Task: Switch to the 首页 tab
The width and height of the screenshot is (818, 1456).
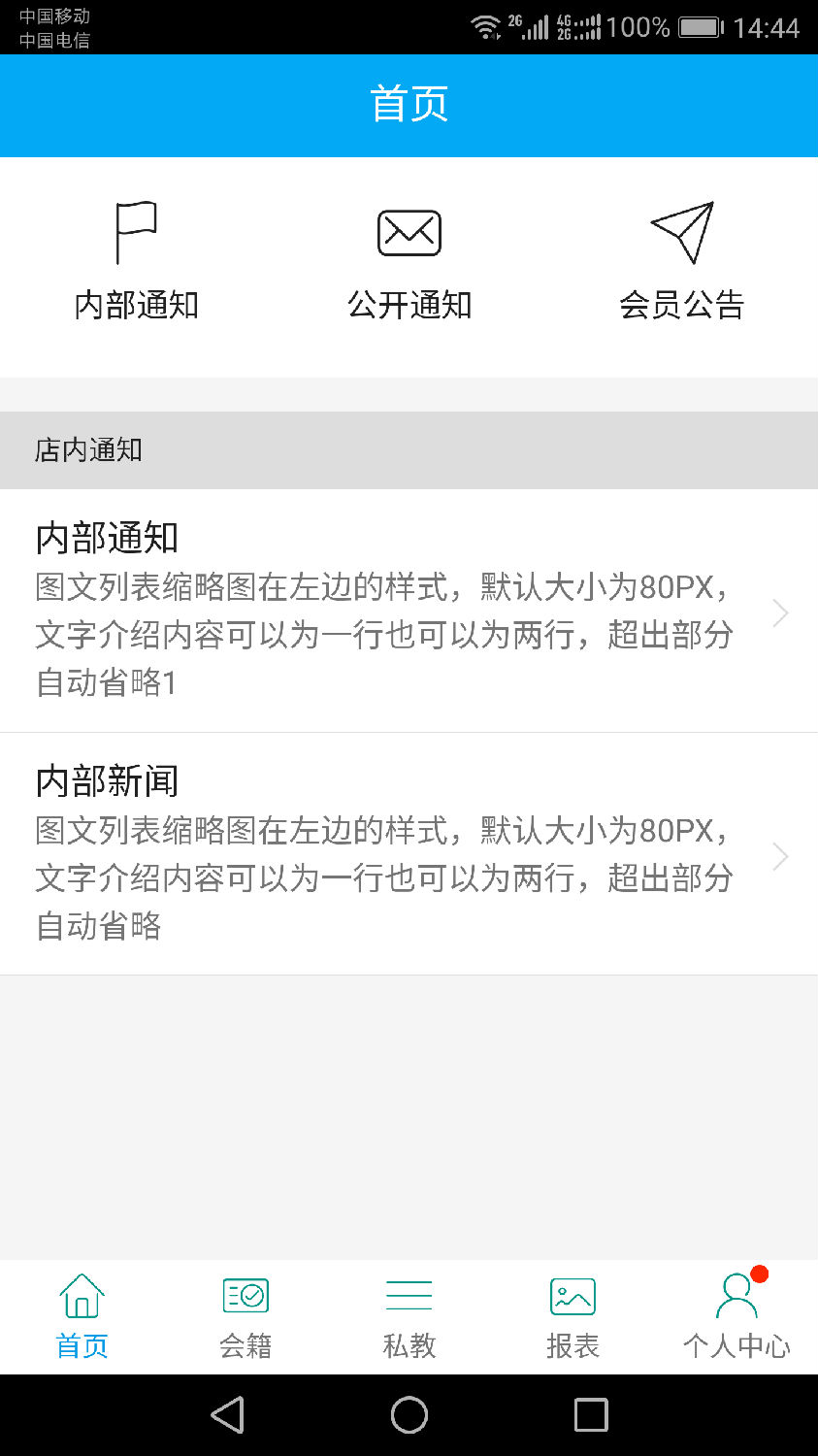Action: pyautogui.click(x=82, y=1317)
